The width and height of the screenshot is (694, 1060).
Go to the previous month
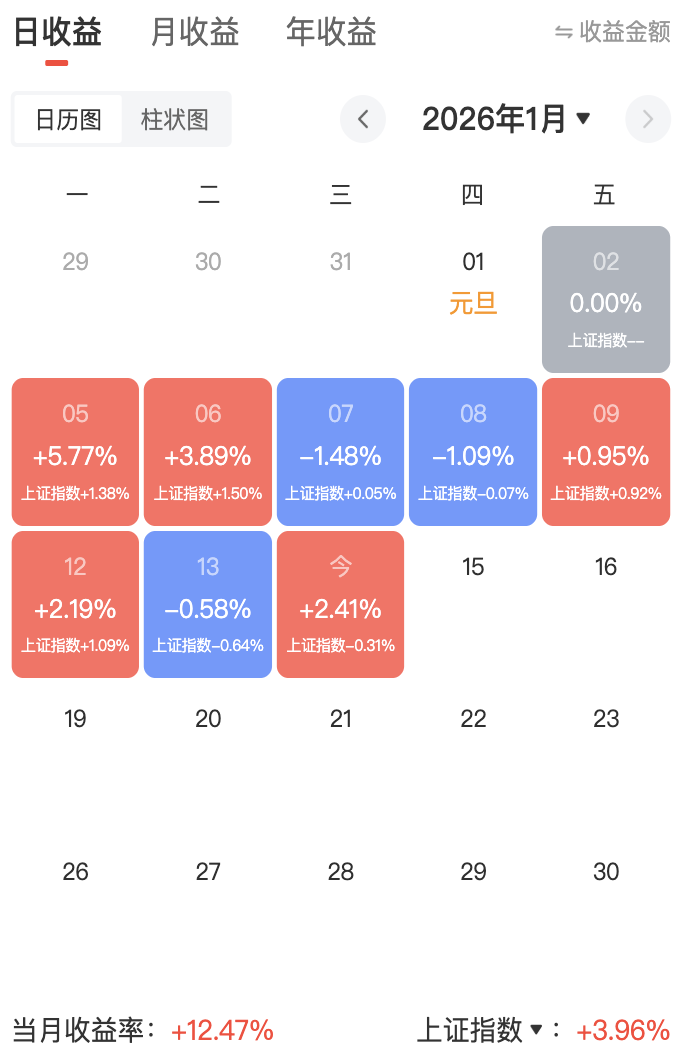pyautogui.click(x=363, y=120)
